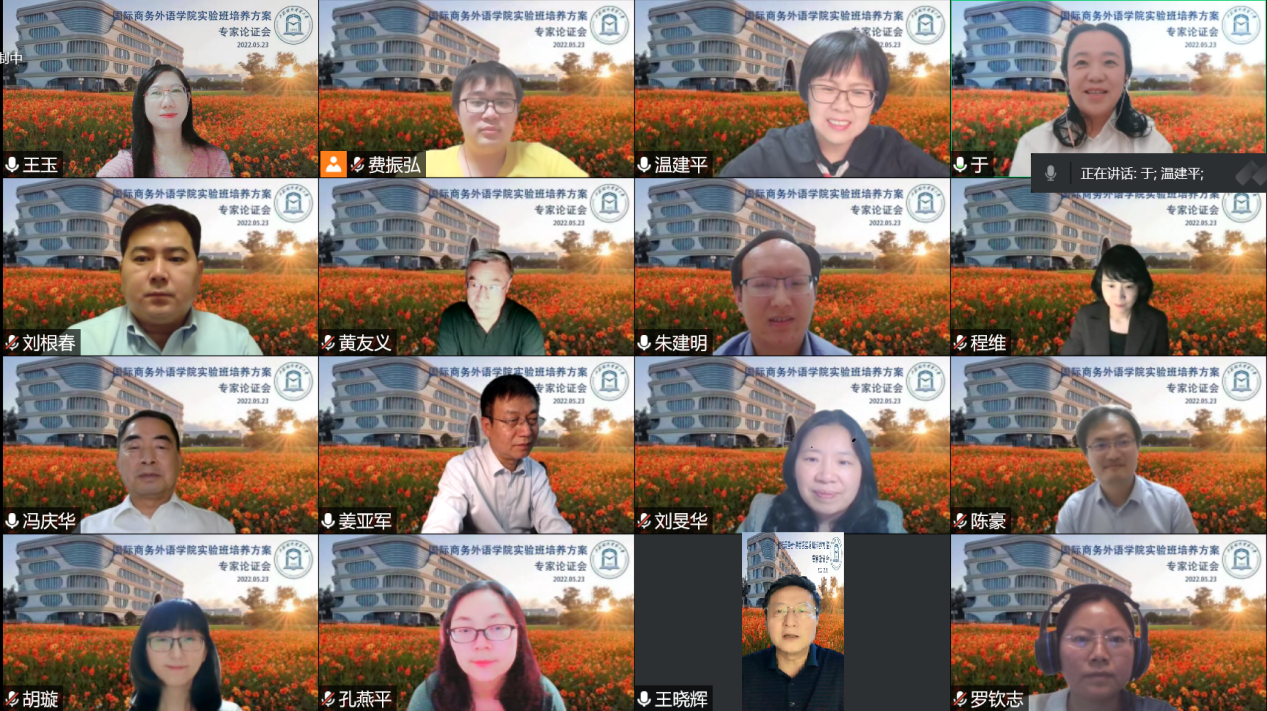Select 刘旻华's video tile
This screenshot has width=1267, height=711.
(792, 445)
